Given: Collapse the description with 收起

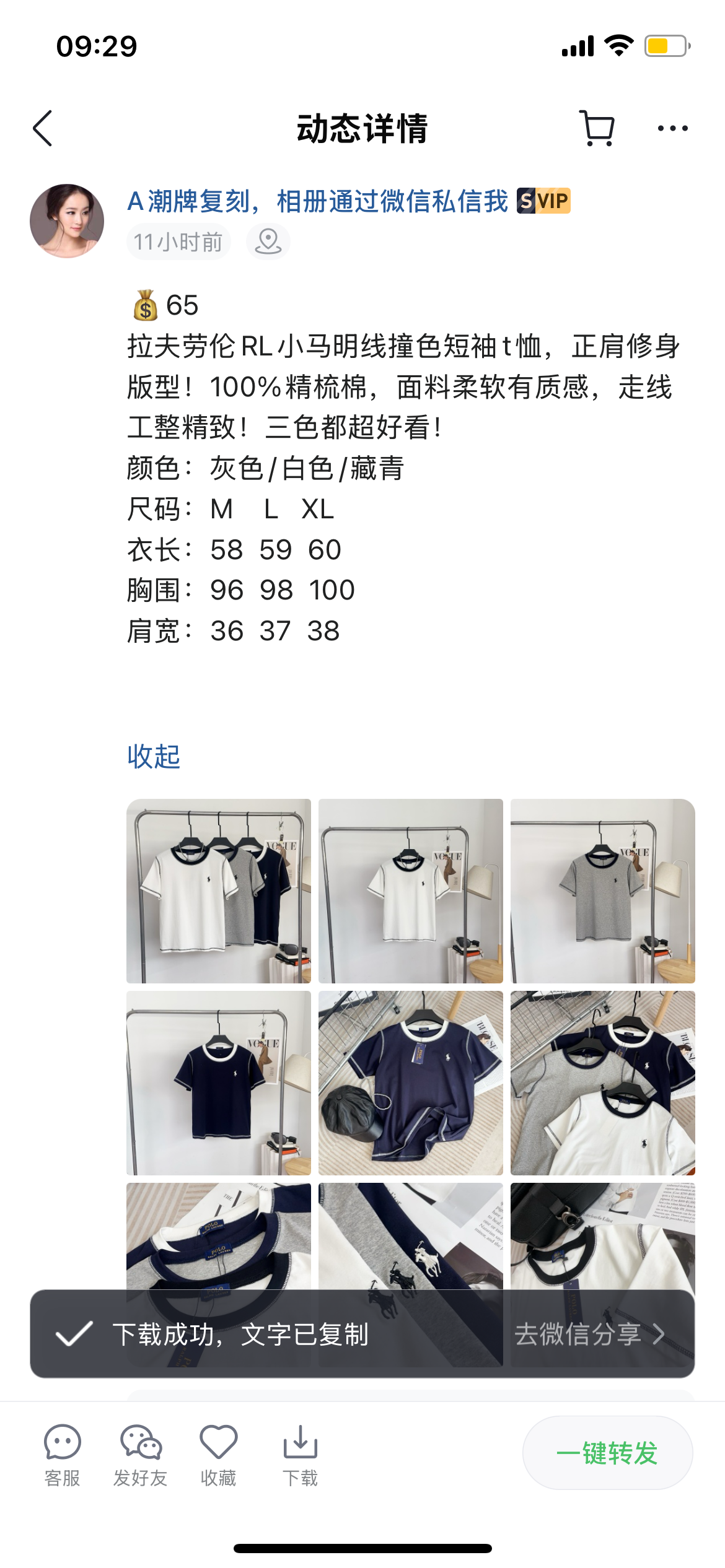Looking at the screenshot, I should 154,756.
